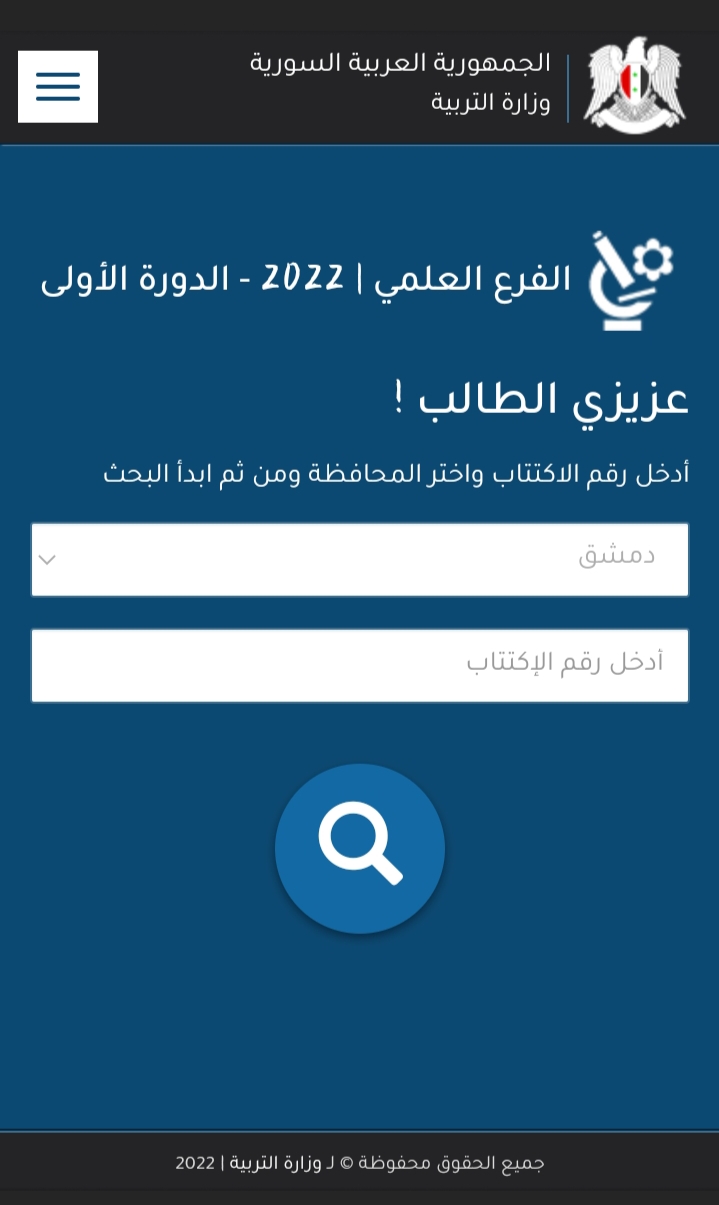Open the hamburger menu
The image size is (719, 1205).
[x=58, y=86]
